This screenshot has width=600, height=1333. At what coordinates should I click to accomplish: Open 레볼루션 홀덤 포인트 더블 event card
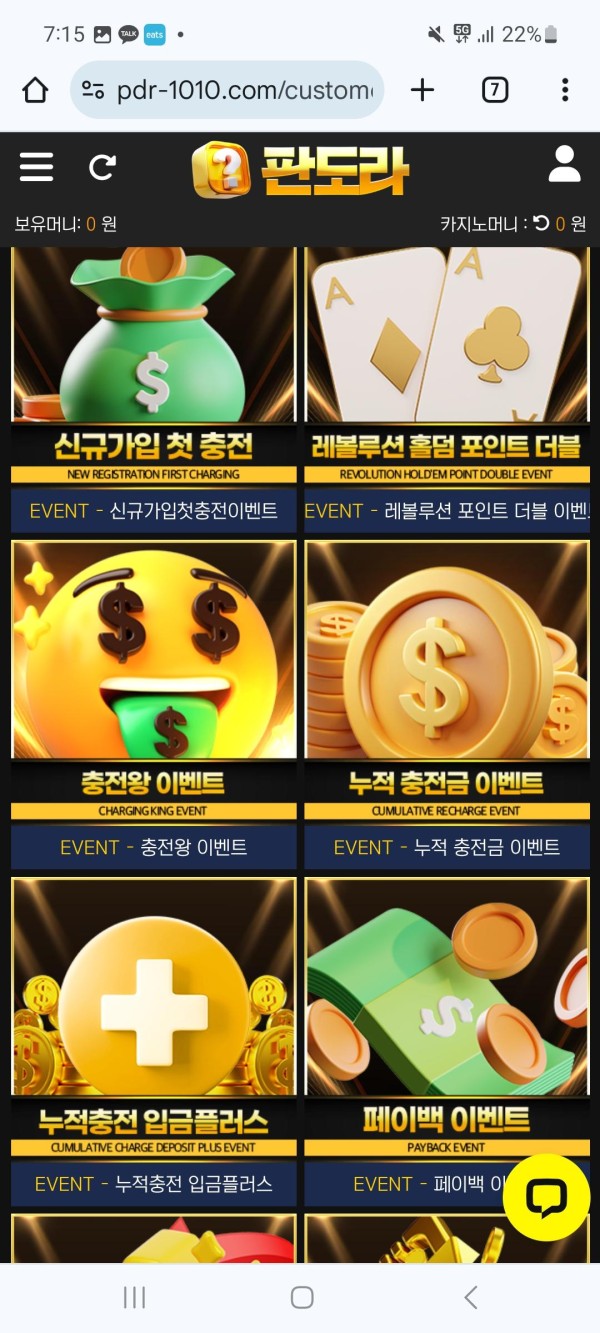point(446,380)
